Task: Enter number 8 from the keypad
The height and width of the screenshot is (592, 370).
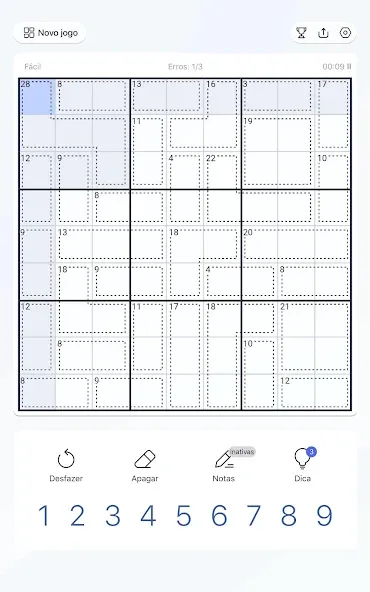Action: click(289, 515)
